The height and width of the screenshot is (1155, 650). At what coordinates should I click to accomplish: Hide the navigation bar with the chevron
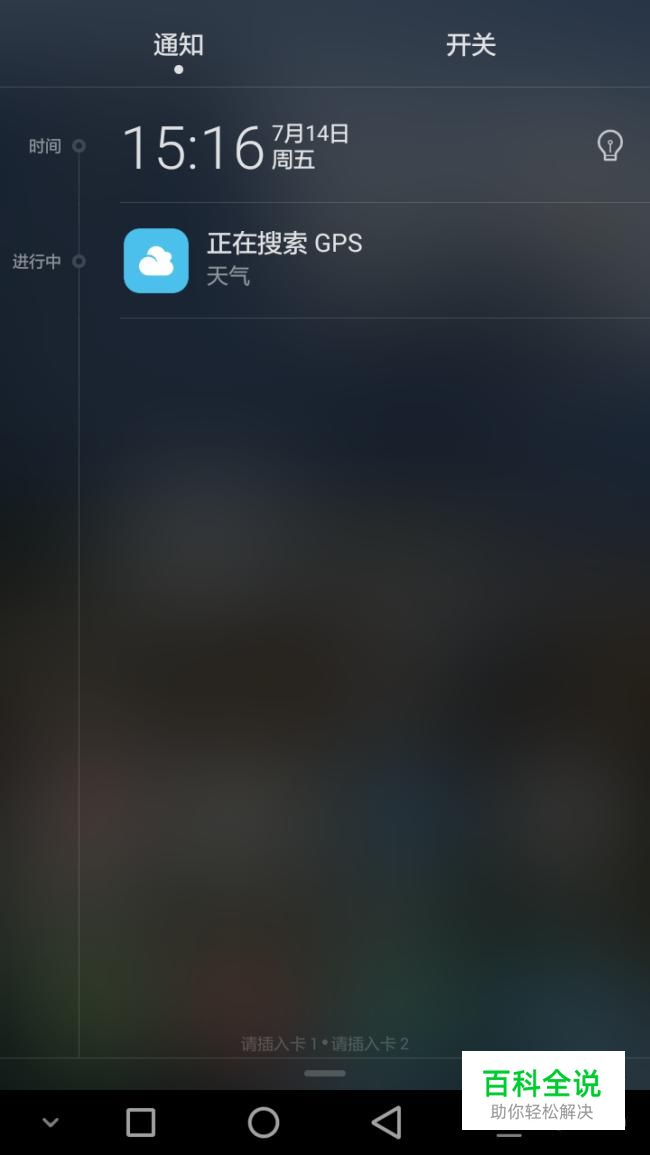coord(50,1122)
